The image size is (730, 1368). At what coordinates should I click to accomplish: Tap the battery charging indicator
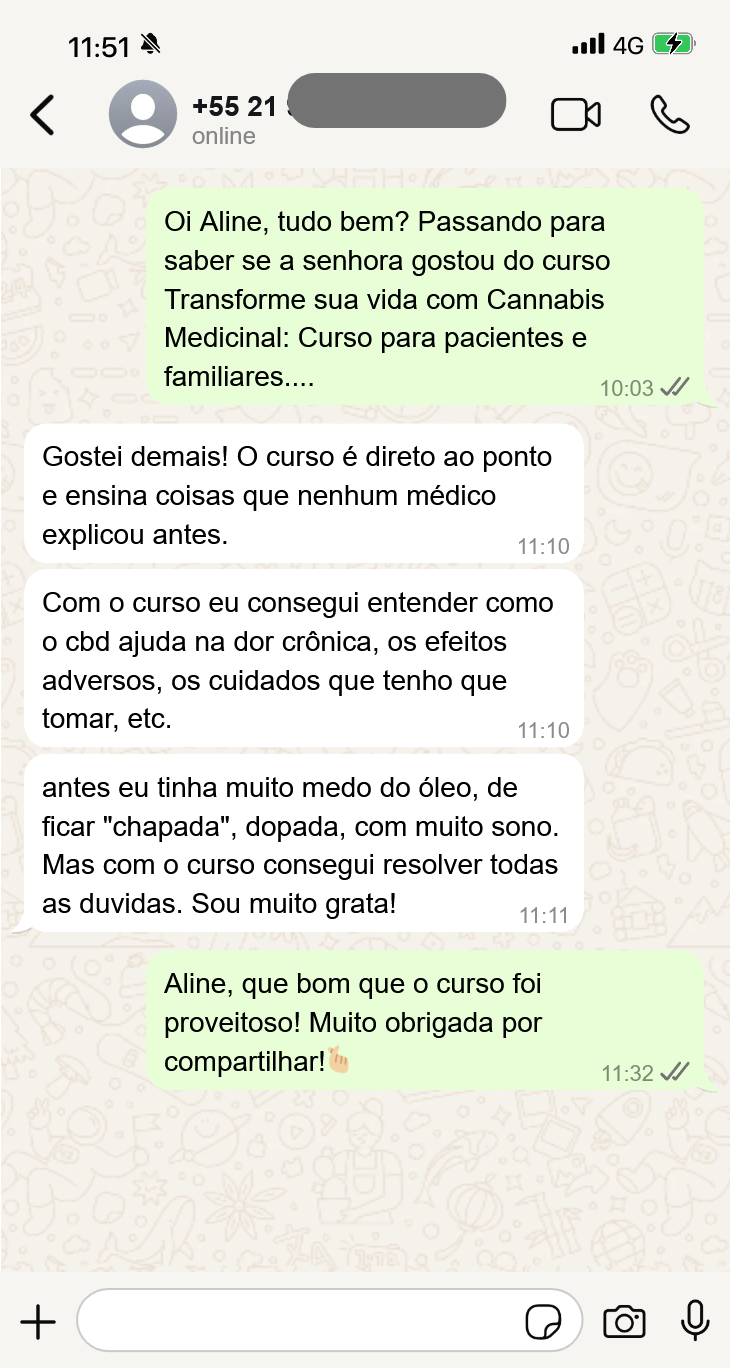(x=672, y=43)
